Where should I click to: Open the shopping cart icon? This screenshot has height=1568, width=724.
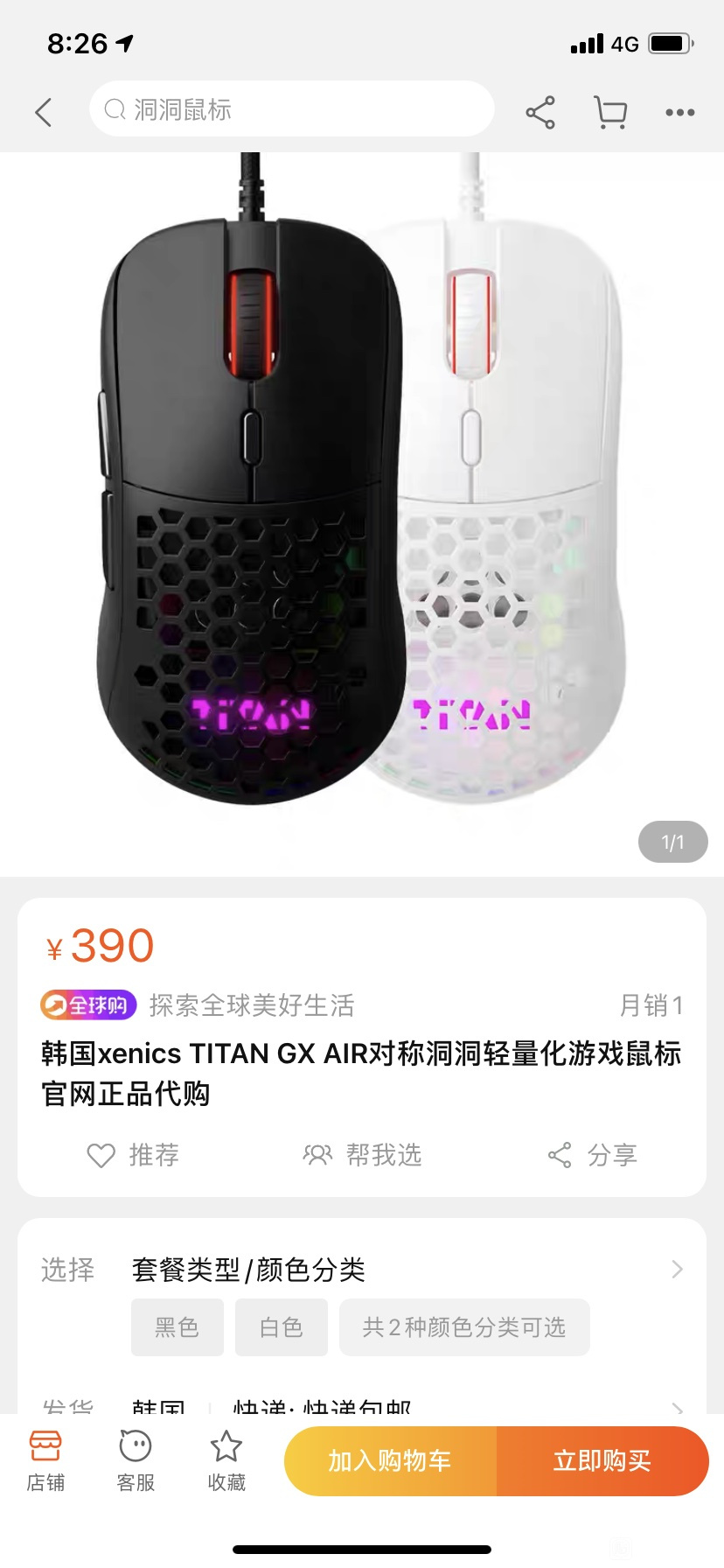(610, 112)
